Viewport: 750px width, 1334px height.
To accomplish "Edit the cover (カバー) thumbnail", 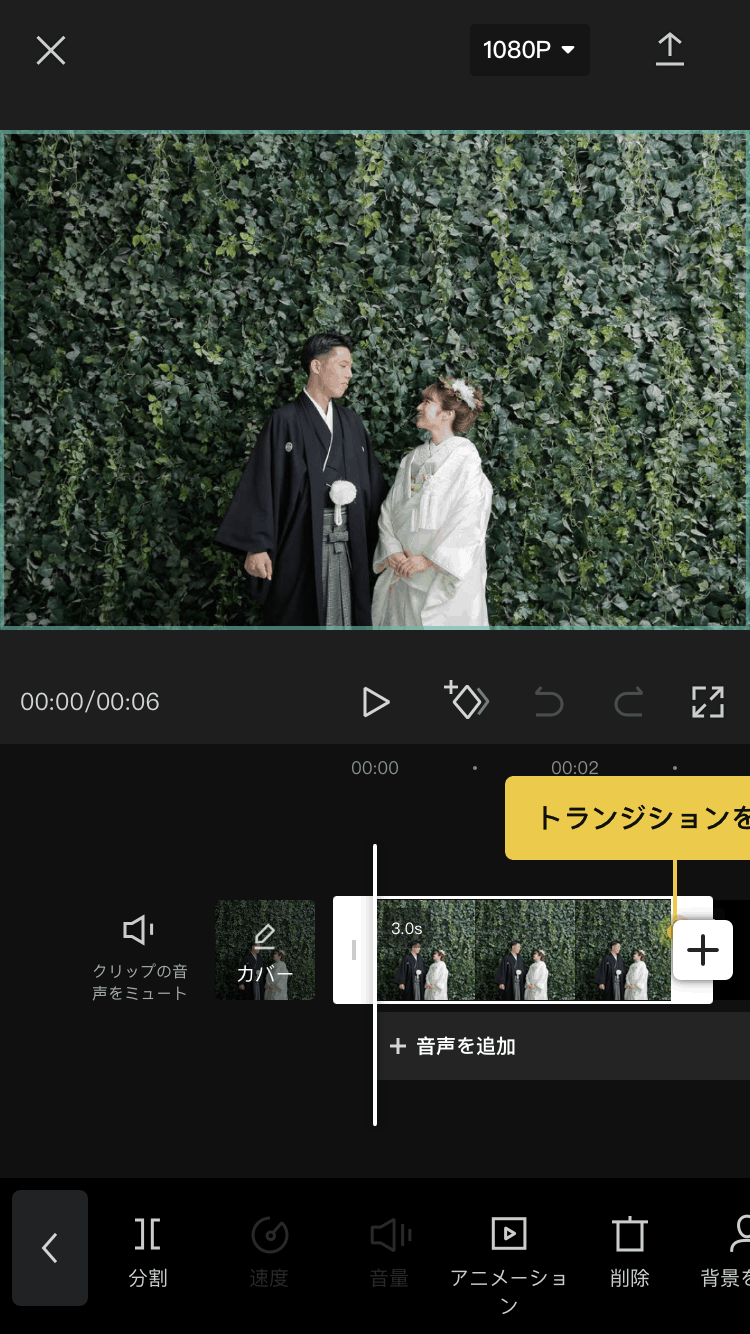I will [265, 950].
